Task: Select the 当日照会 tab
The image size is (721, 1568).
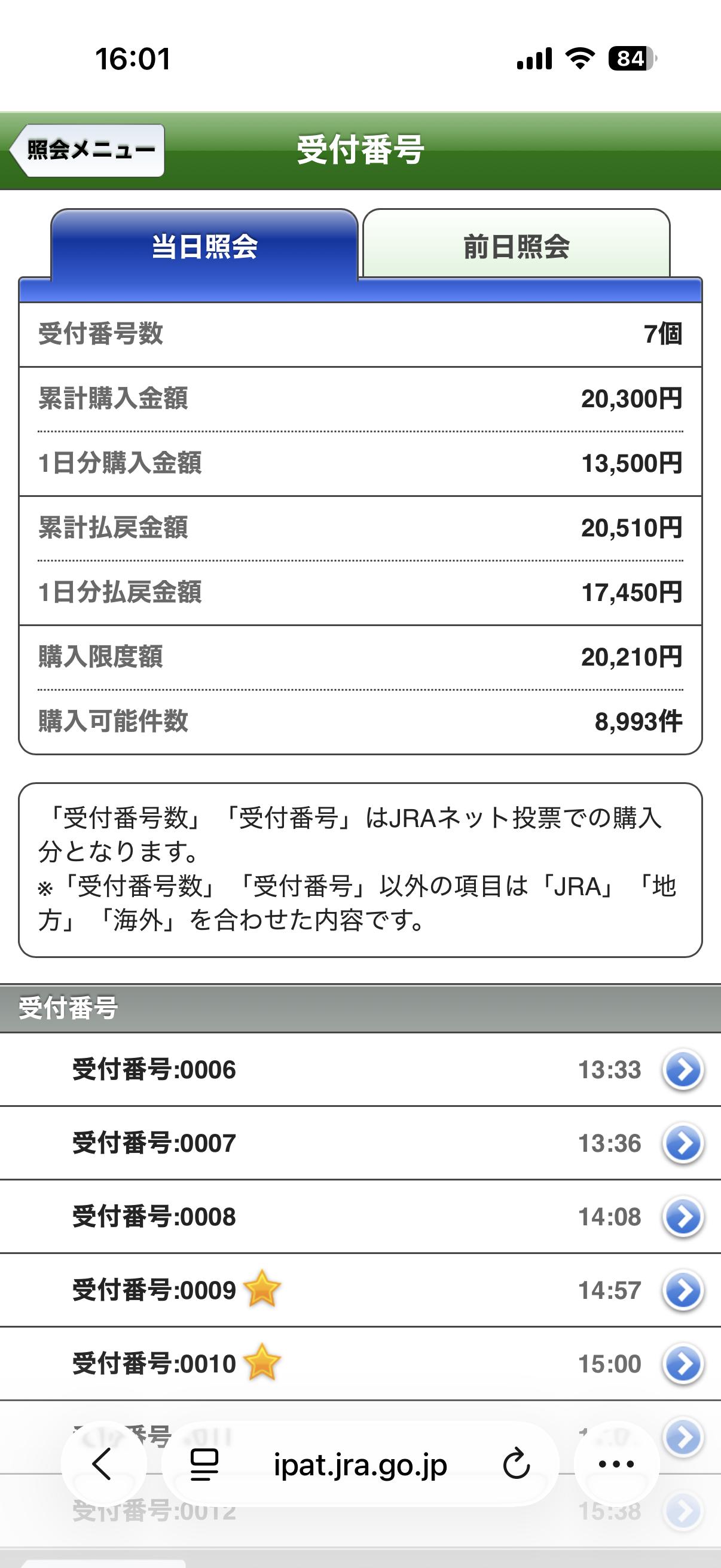Action: point(204,246)
